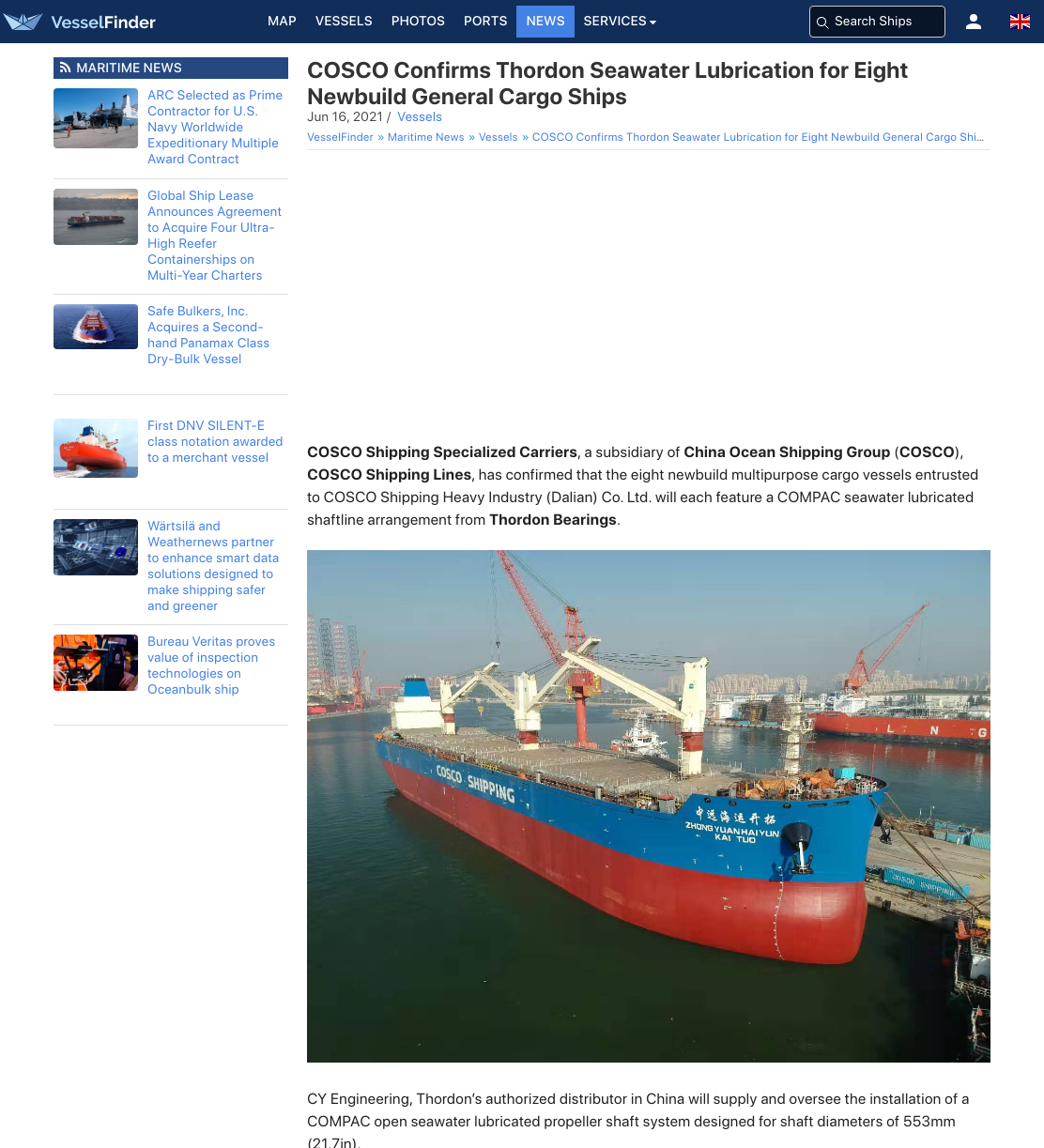Open the VESSELS section
The width and height of the screenshot is (1044, 1148).
(x=344, y=21)
